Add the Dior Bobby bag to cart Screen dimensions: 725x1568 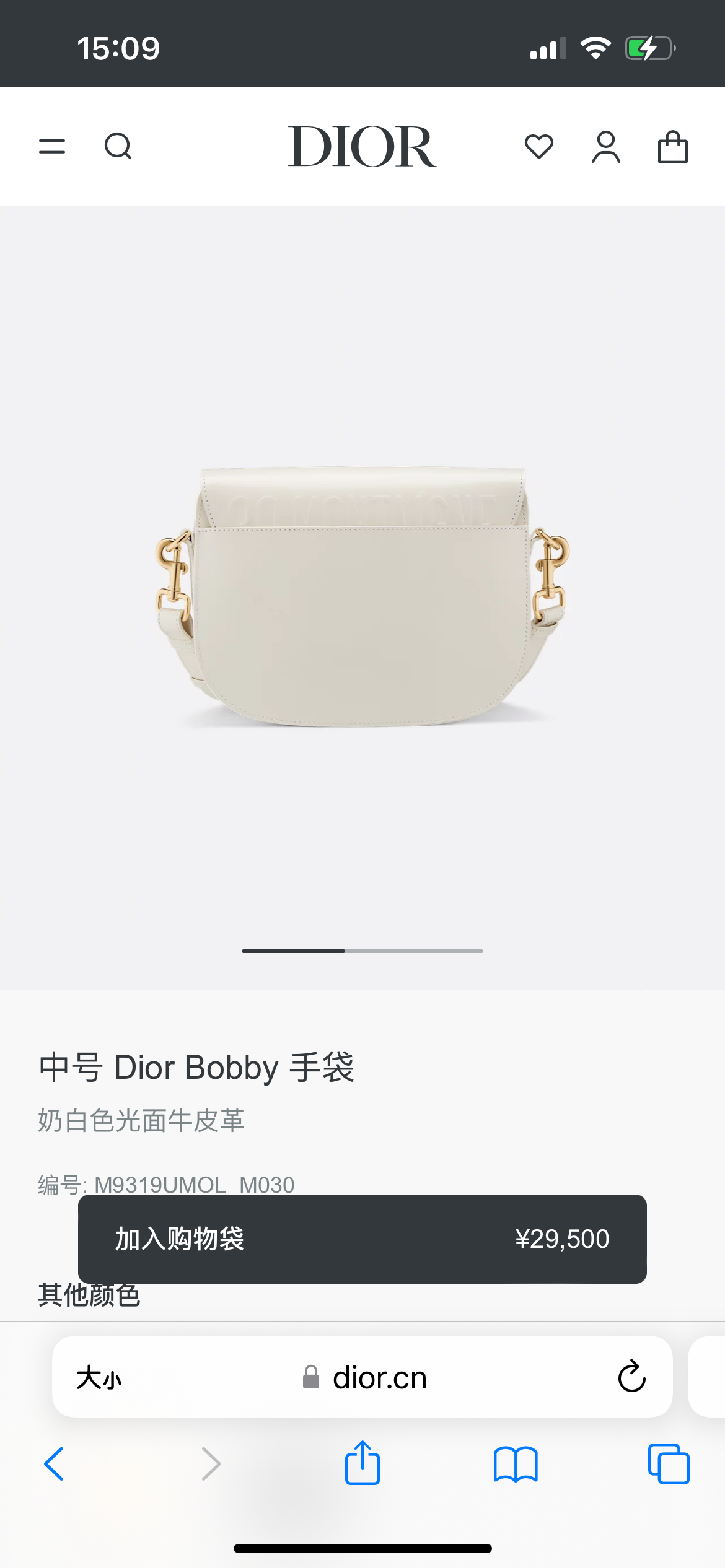(362, 1239)
